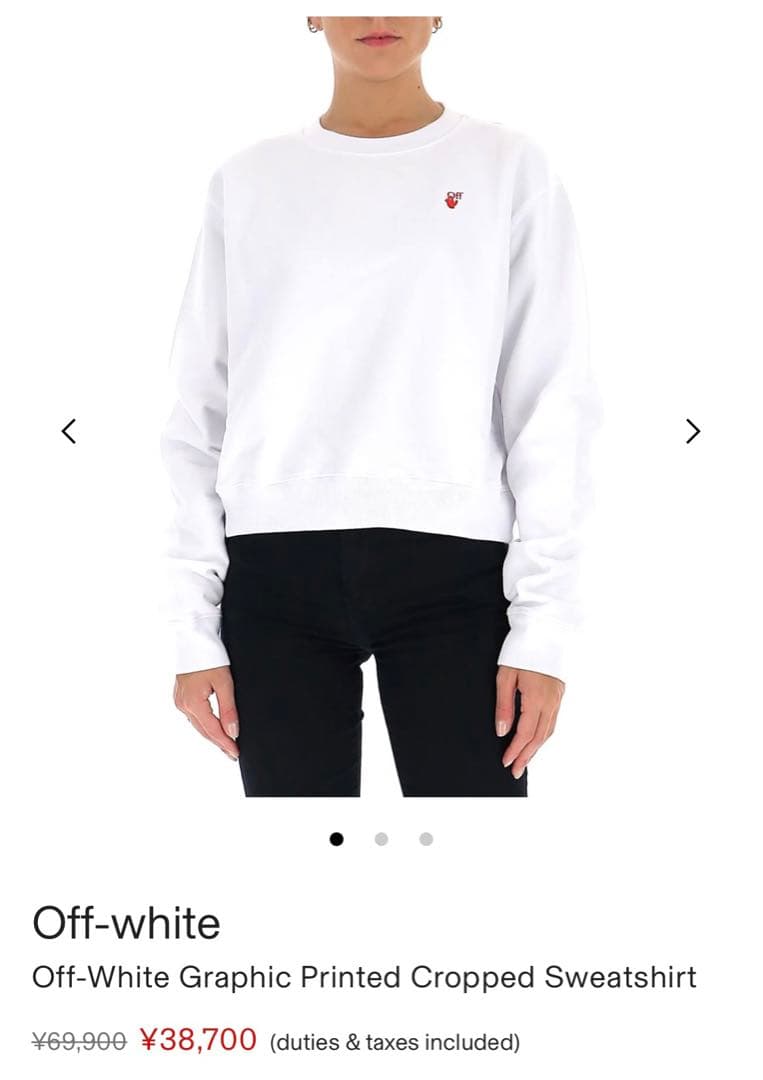This screenshot has height=1080, width=763.
Task: Expand the next slide using the right arrow
Action: (x=694, y=432)
